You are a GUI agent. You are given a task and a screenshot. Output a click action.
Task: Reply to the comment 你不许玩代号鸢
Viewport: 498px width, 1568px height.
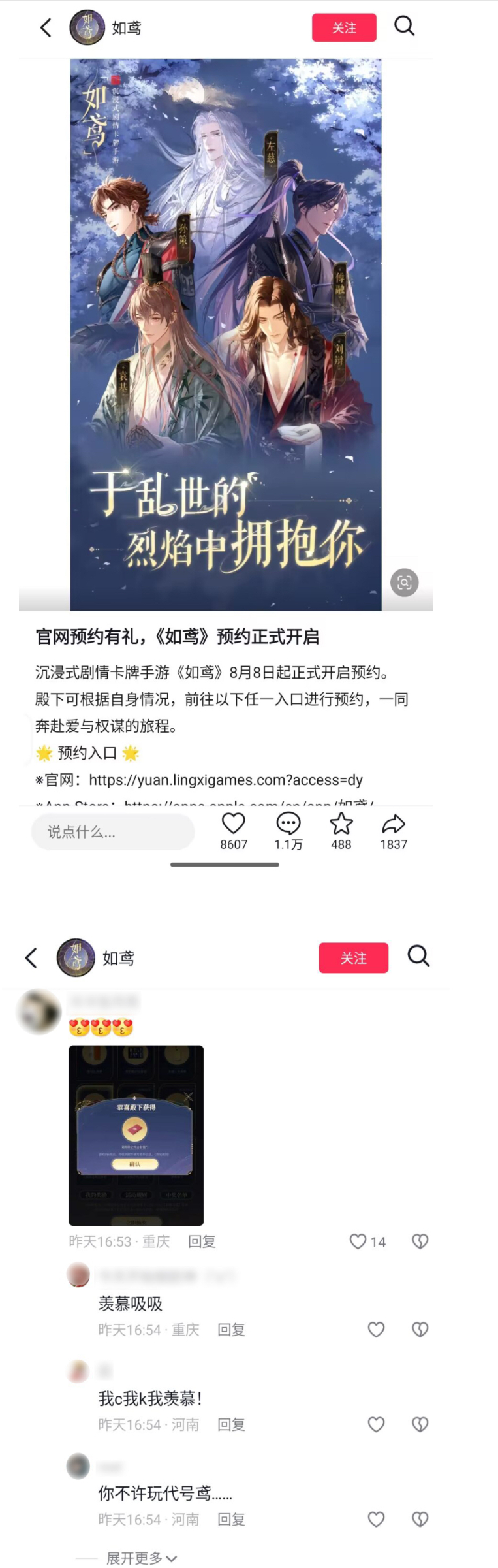[x=231, y=1519]
